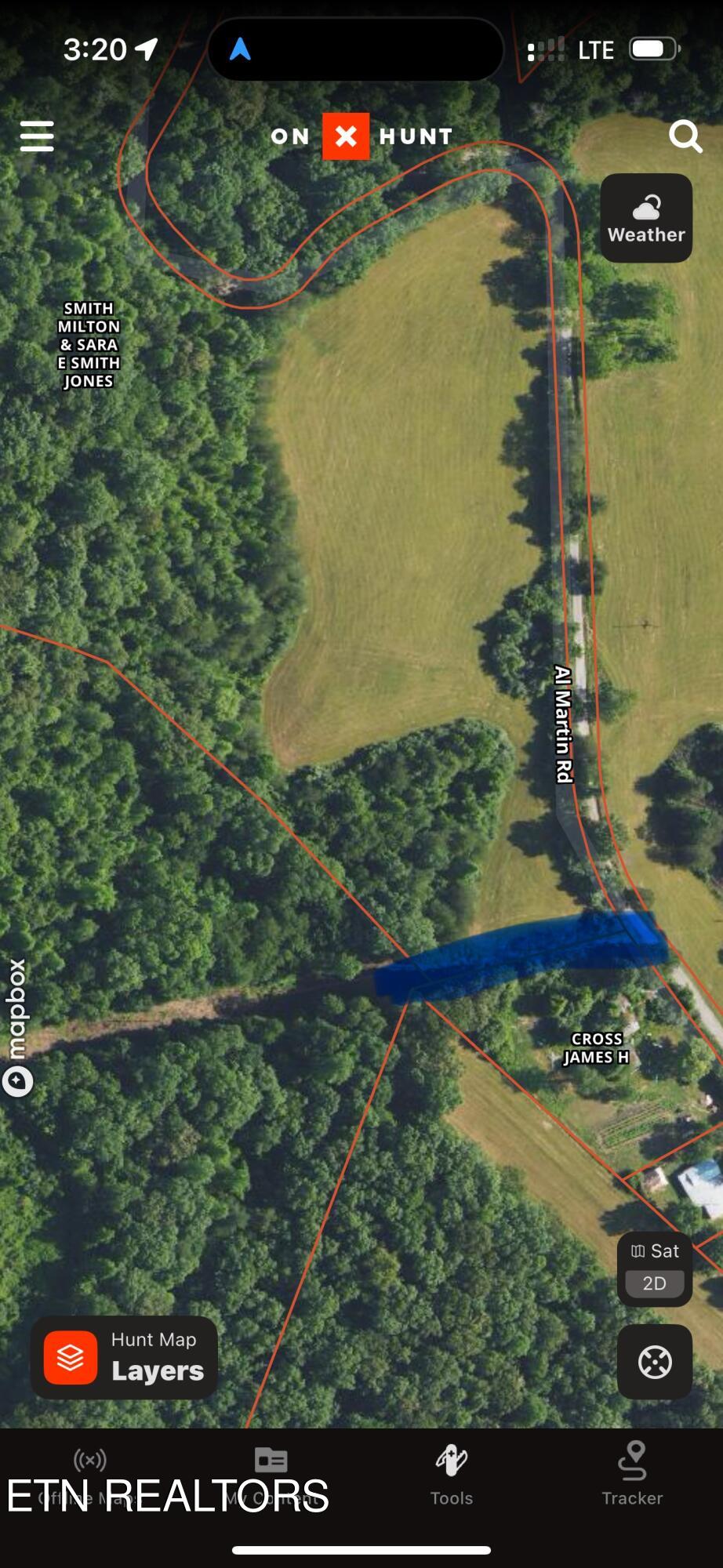Select the My Content tab
This screenshot has height=1568, width=723.
click(271, 1474)
